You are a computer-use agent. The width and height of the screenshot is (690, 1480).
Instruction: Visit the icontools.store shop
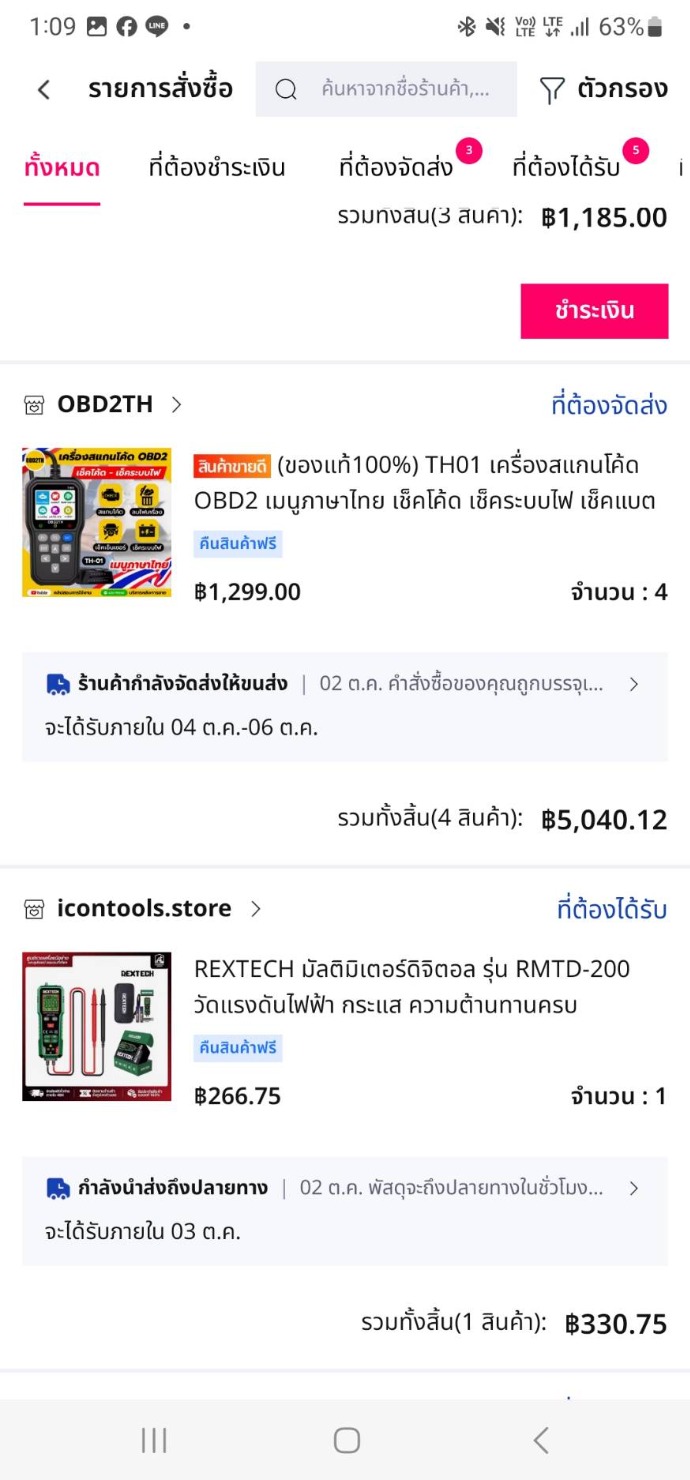click(144, 909)
